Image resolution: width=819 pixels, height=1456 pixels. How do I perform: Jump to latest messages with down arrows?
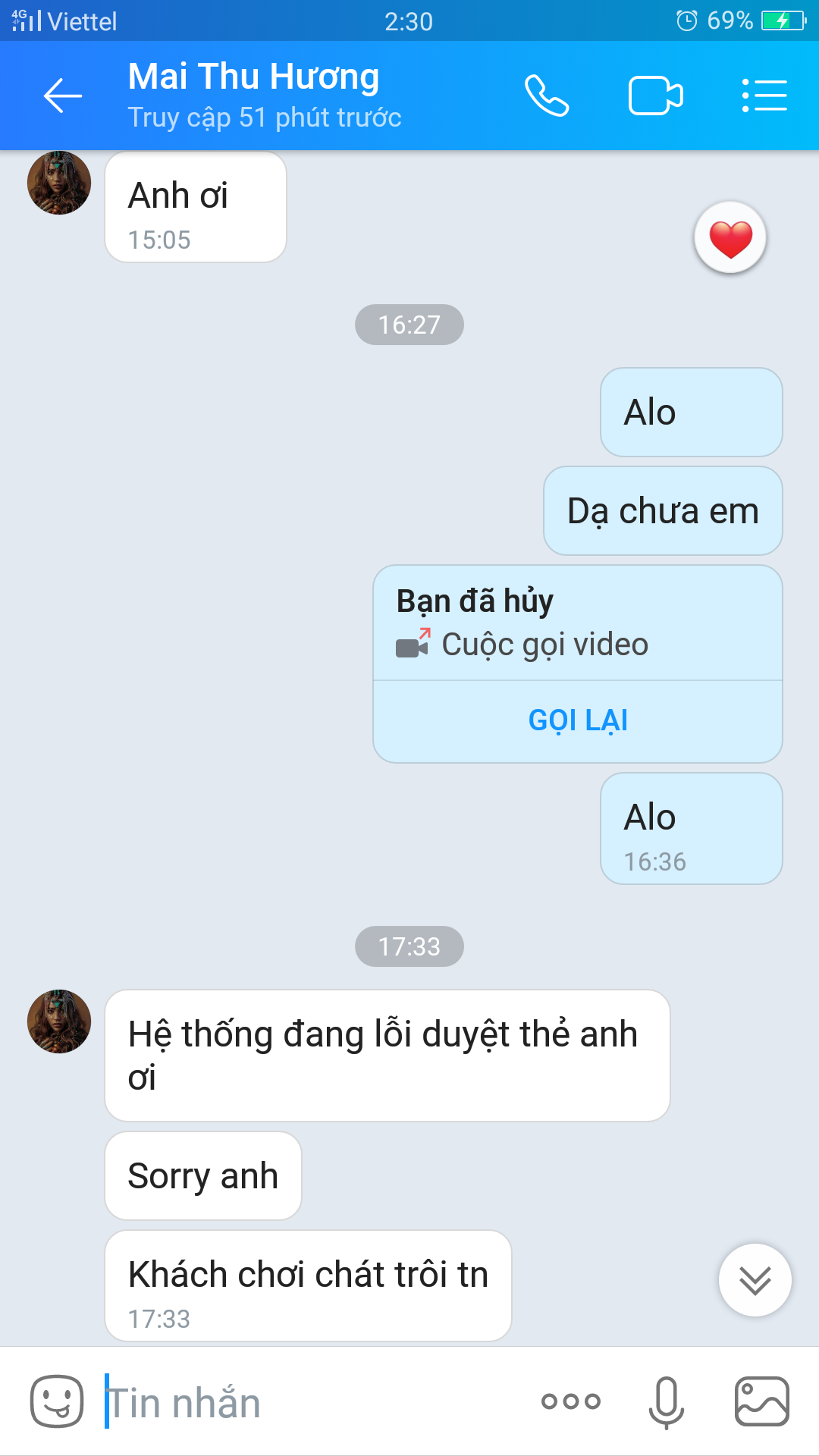coord(755,1280)
